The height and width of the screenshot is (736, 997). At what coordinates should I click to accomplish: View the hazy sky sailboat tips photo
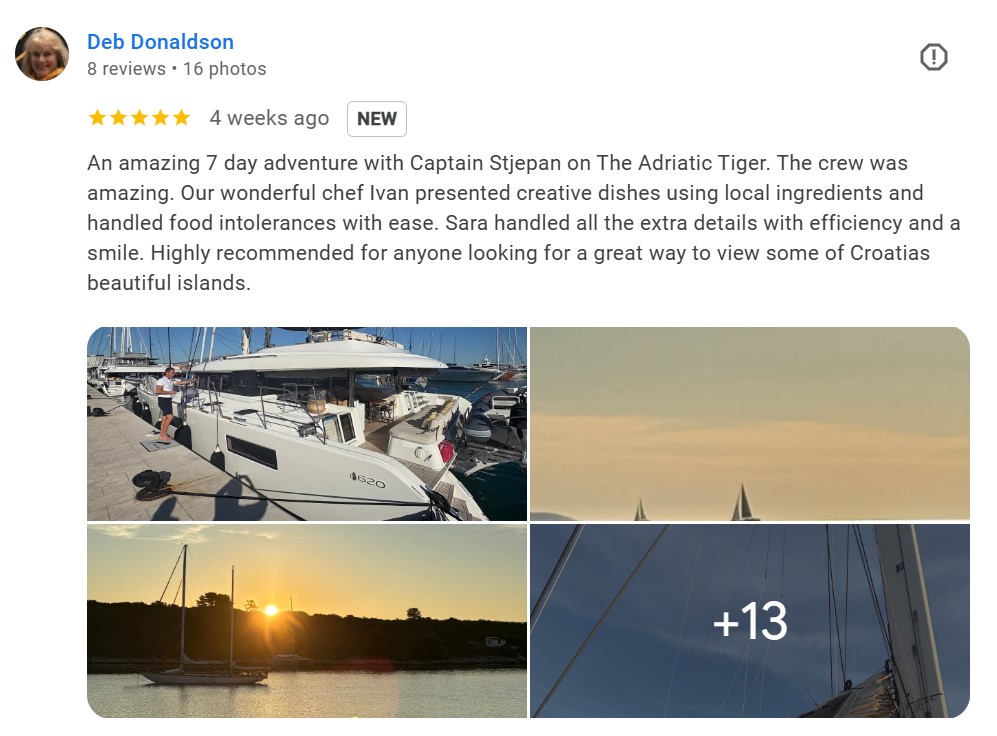pyautogui.click(x=749, y=424)
